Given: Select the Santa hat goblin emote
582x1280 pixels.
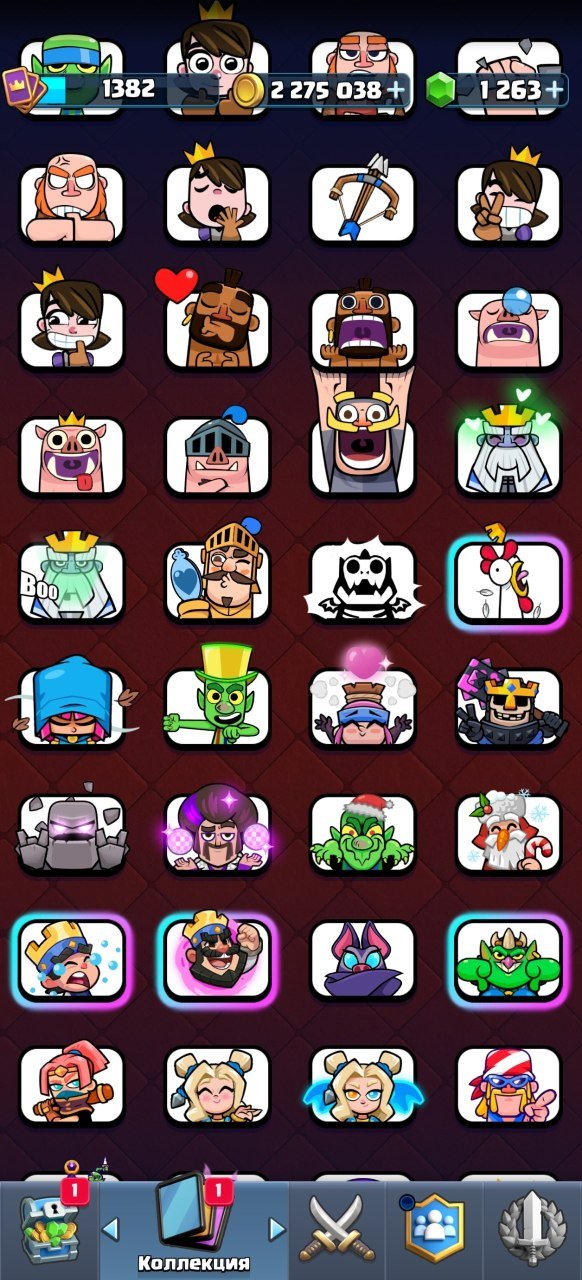Looking at the screenshot, I should (x=363, y=833).
